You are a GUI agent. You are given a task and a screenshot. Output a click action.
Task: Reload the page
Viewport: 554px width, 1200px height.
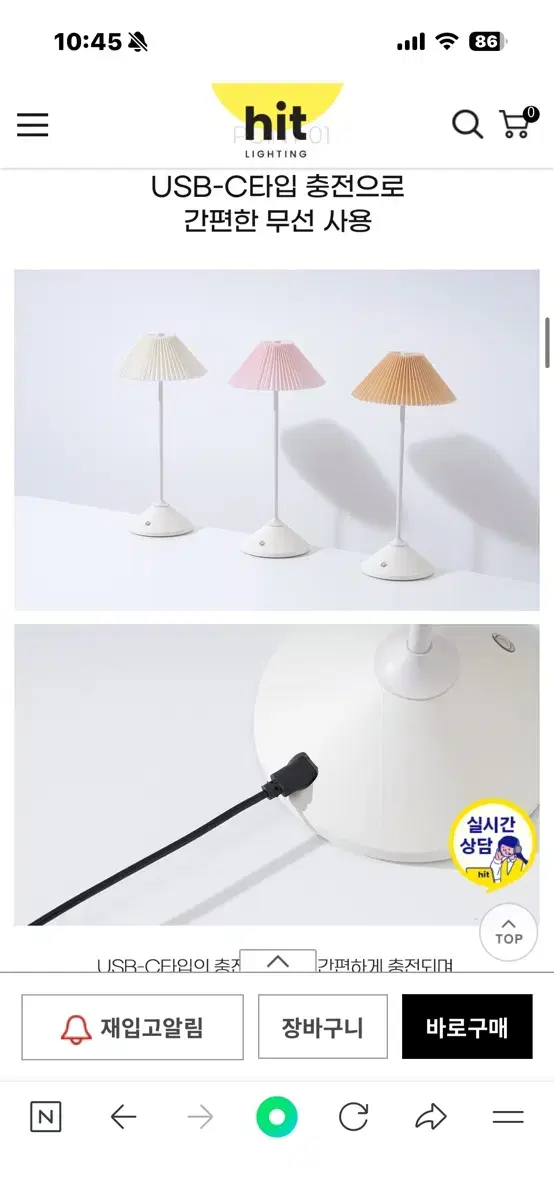tap(354, 1117)
